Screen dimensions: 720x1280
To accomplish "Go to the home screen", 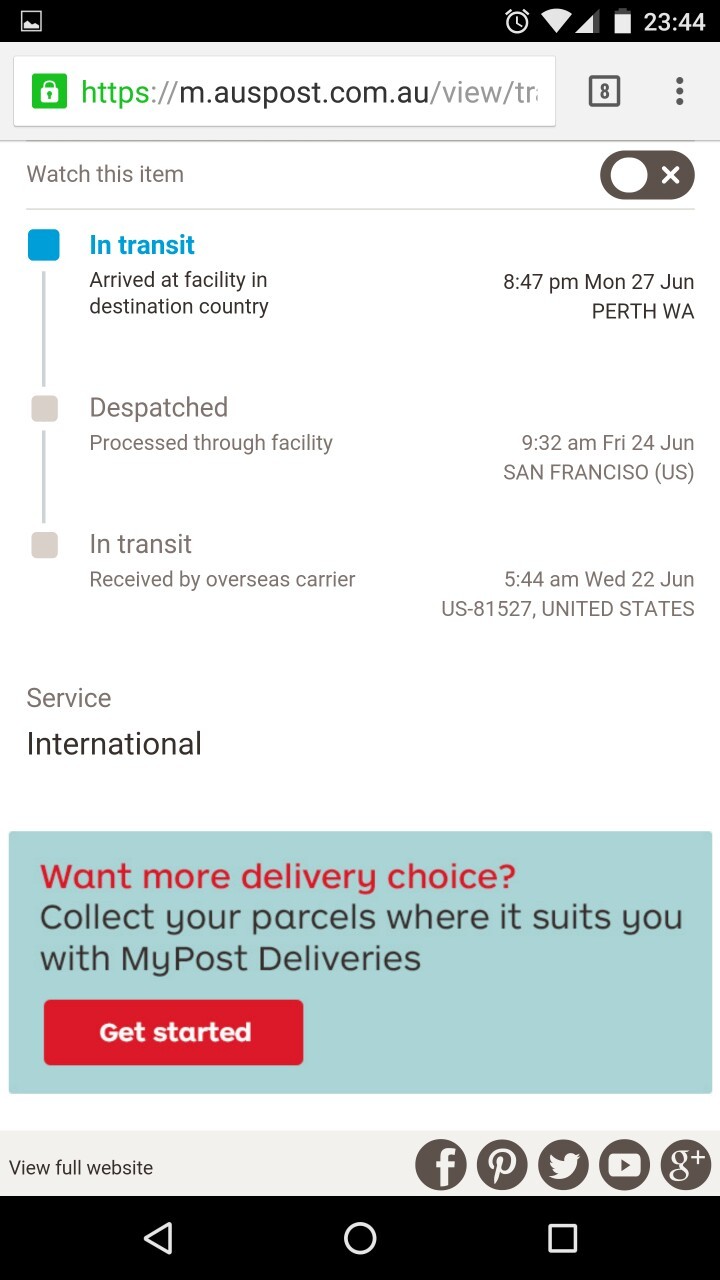I will click(360, 1238).
